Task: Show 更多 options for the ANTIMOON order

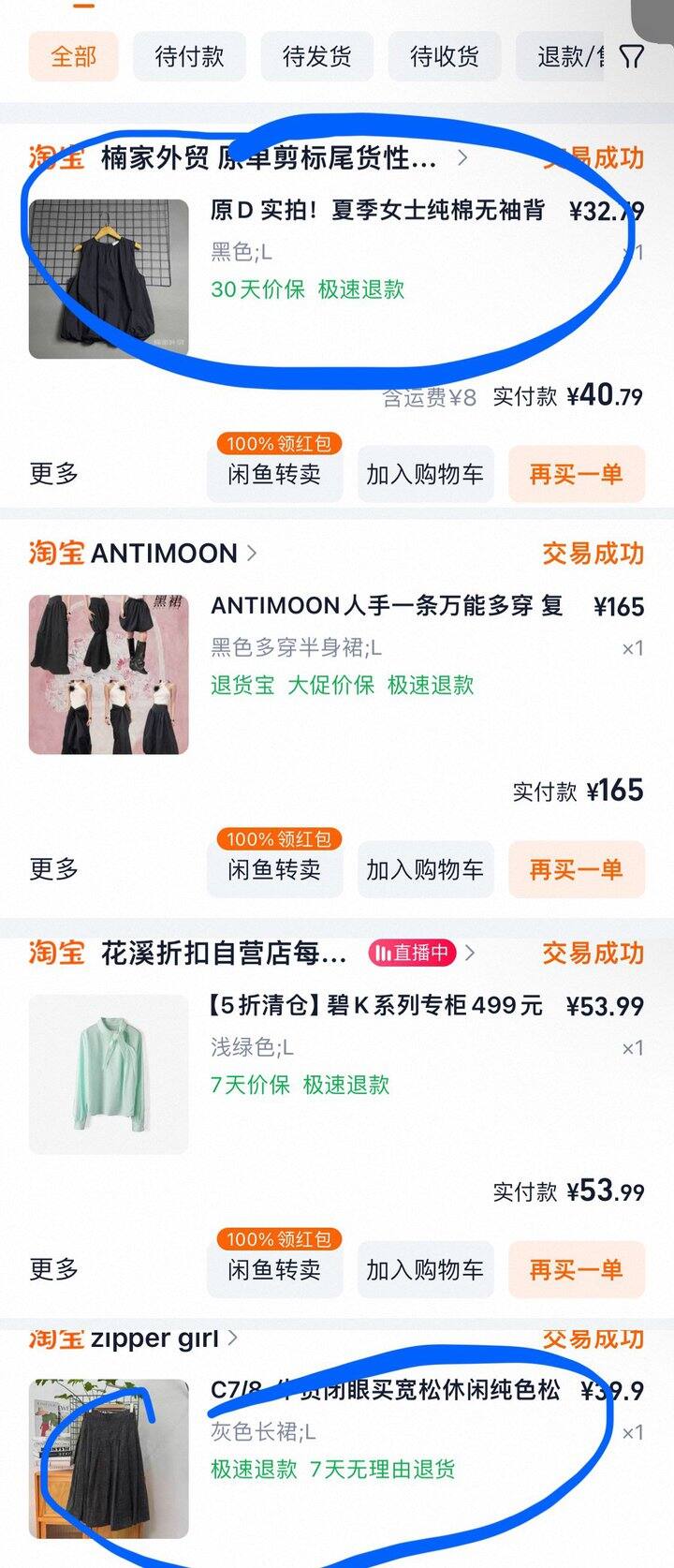Action: pos(53,869)
